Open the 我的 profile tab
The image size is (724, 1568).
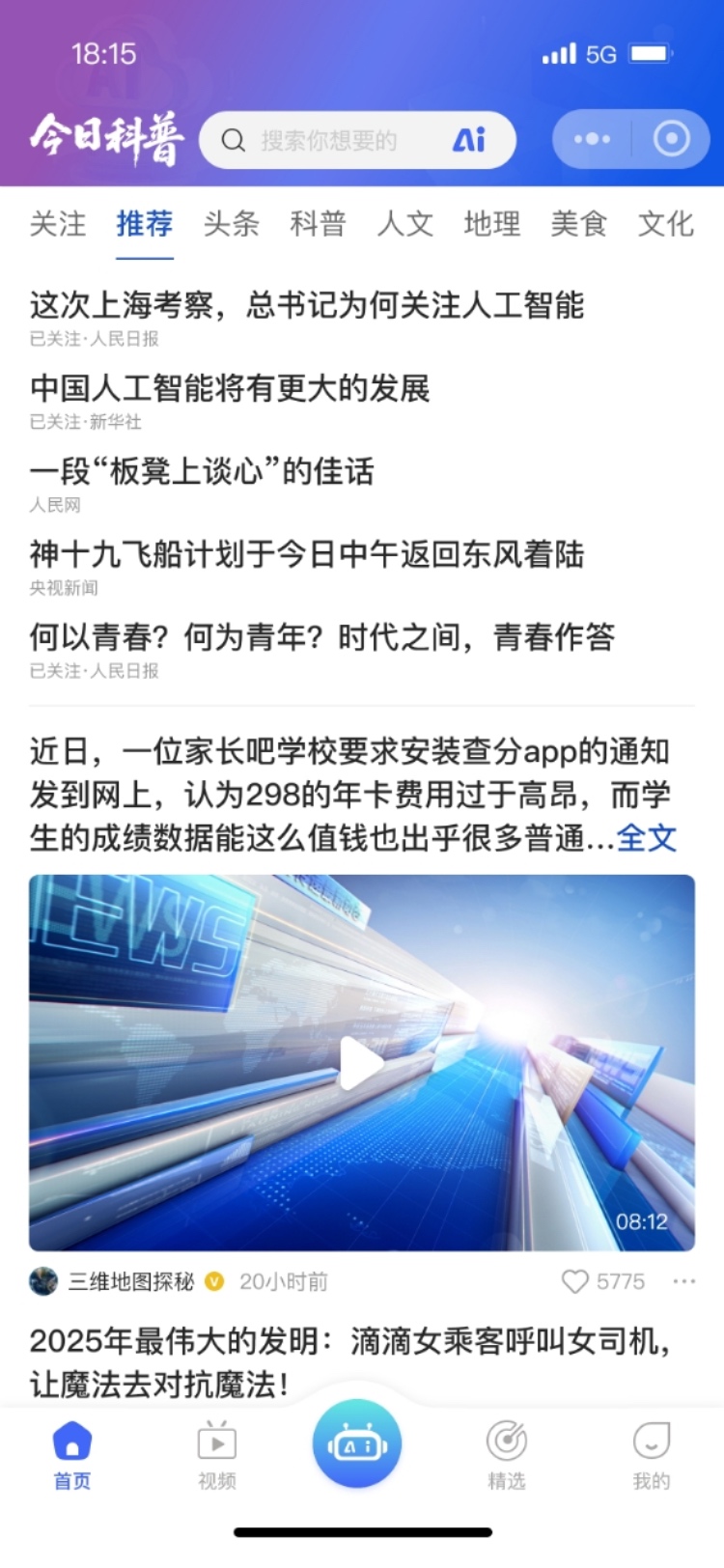(651, 1454)
